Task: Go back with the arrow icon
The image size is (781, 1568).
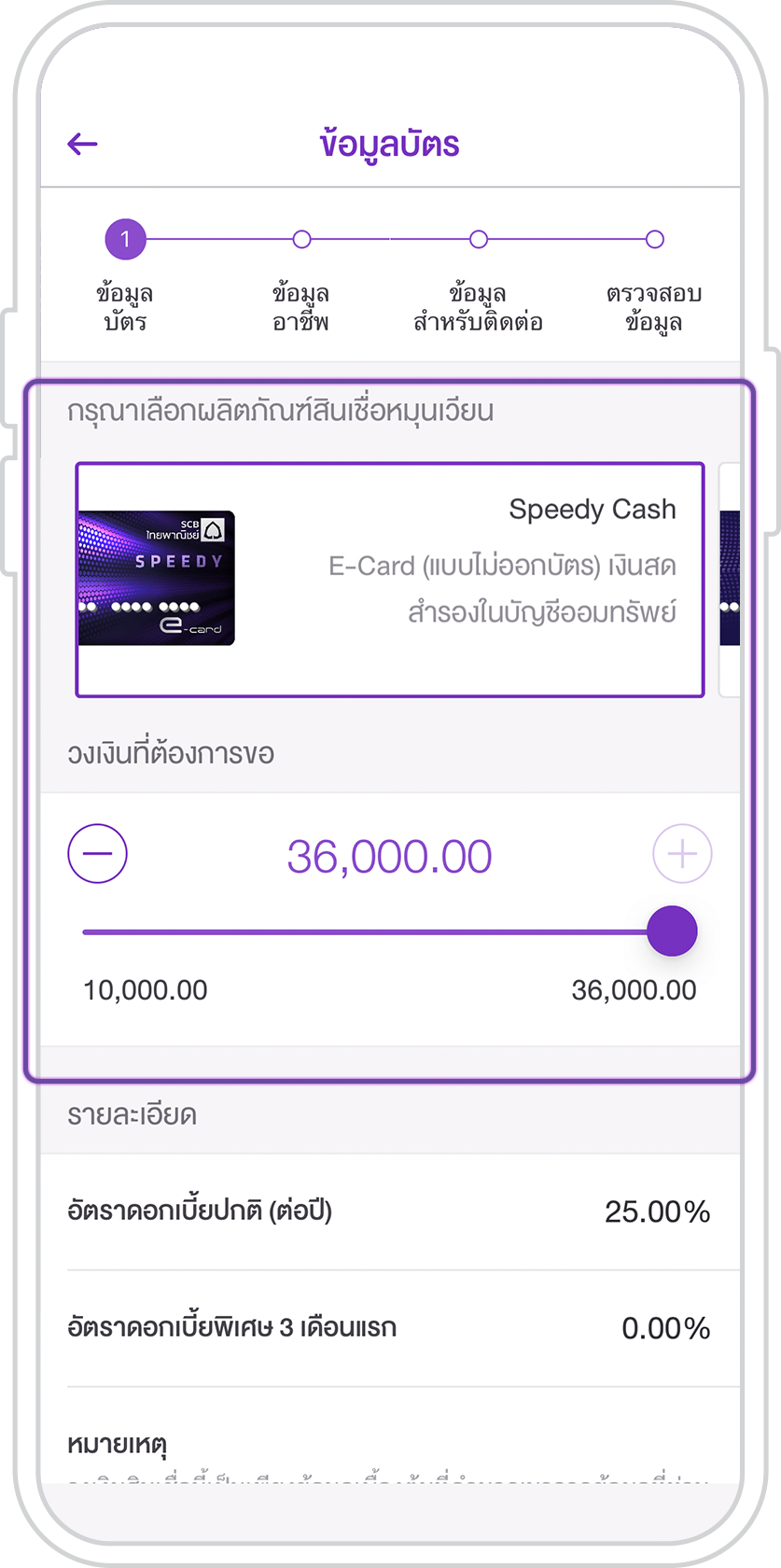Action: [82, 144]
